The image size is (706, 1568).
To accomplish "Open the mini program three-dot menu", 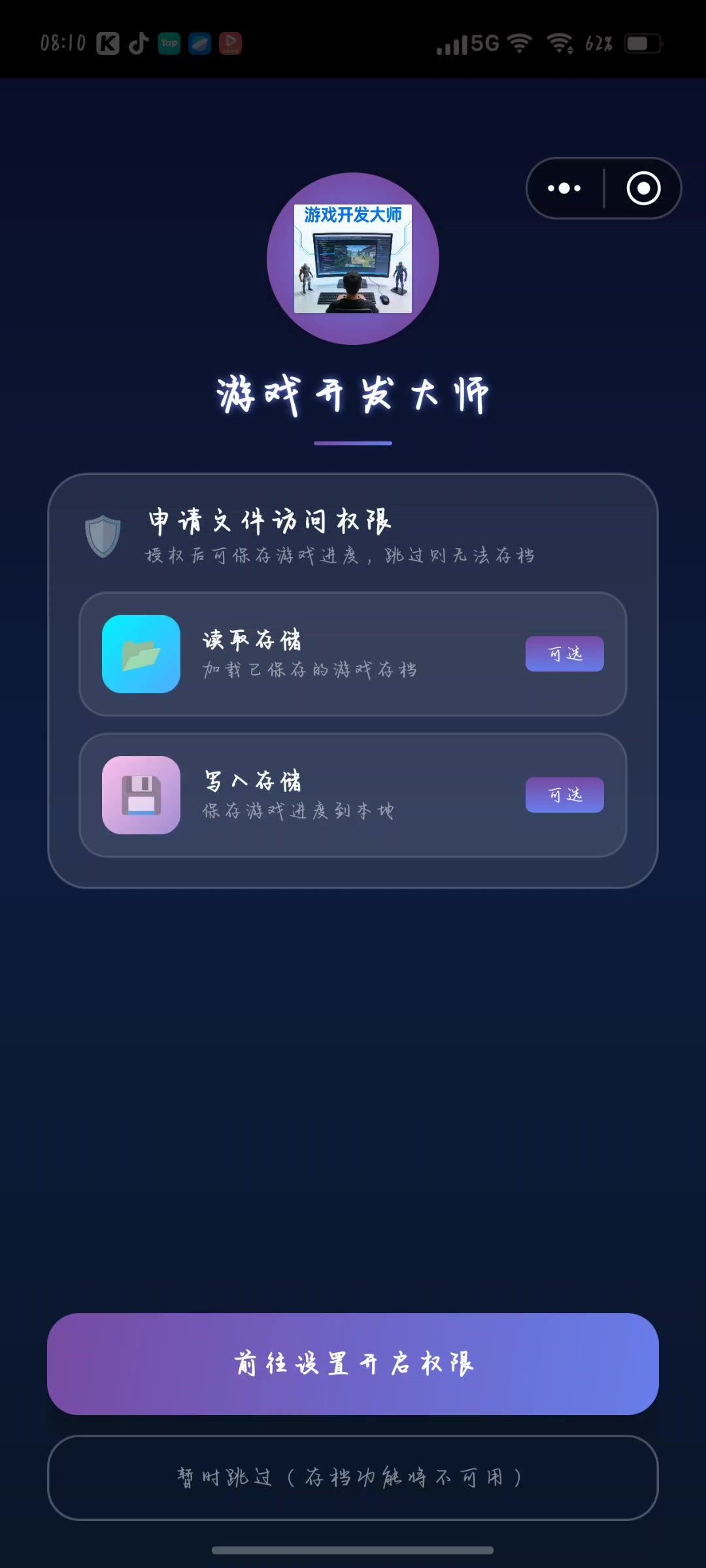I will (x=564, y=189).
